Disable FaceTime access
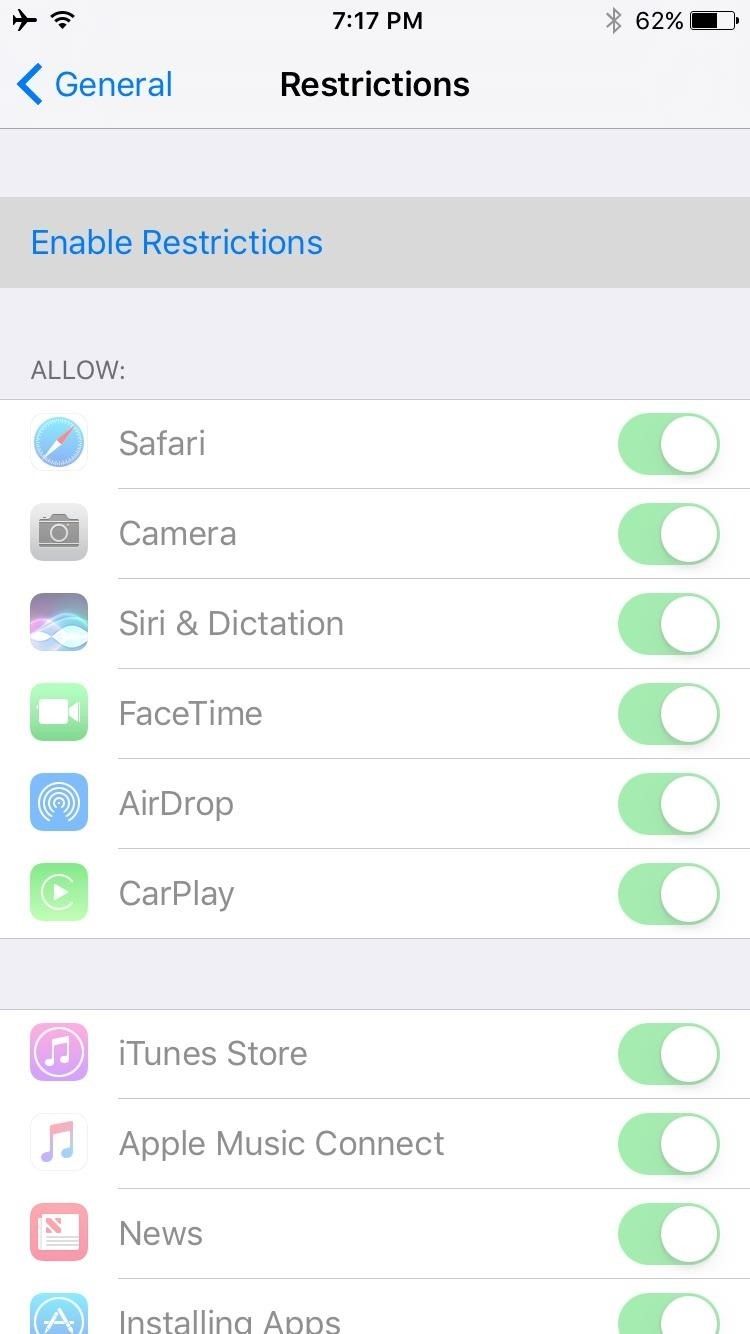 pos(668,713)
